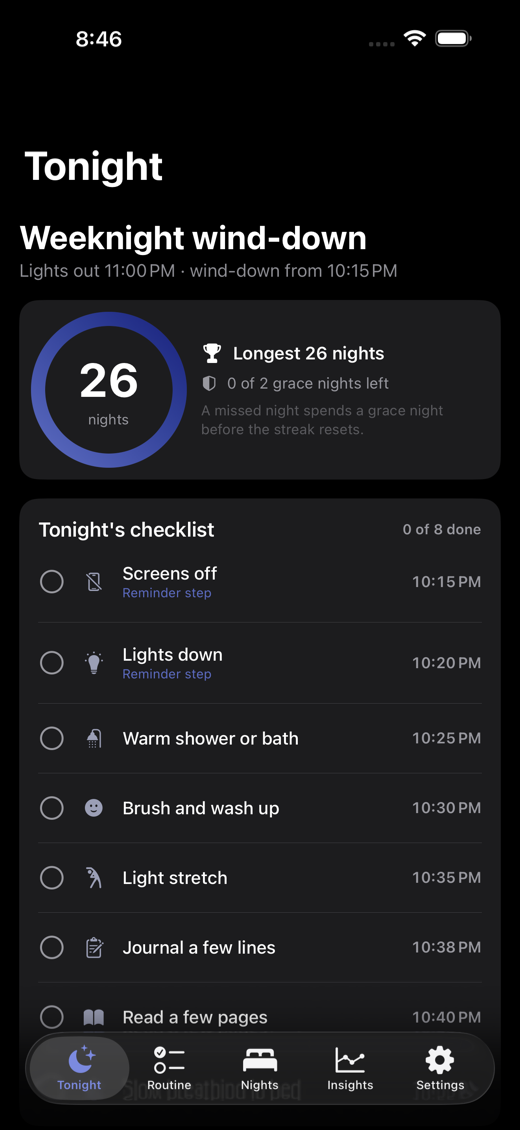Tick the Warm shower or bath checkbox
The image size is (520, 1130).
point(51,739)
